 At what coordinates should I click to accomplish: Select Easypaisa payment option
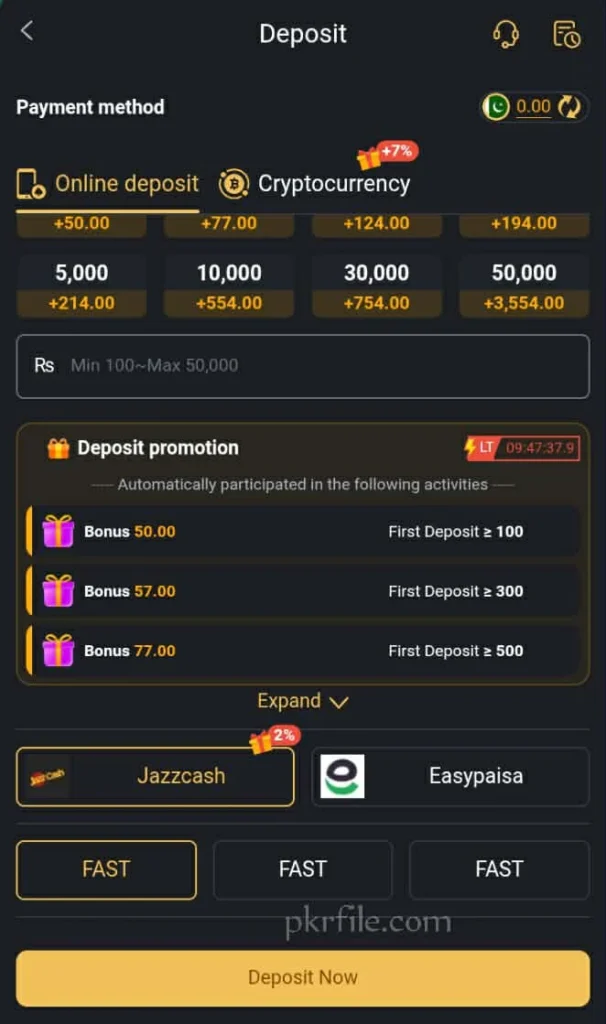tap(450, 776)
